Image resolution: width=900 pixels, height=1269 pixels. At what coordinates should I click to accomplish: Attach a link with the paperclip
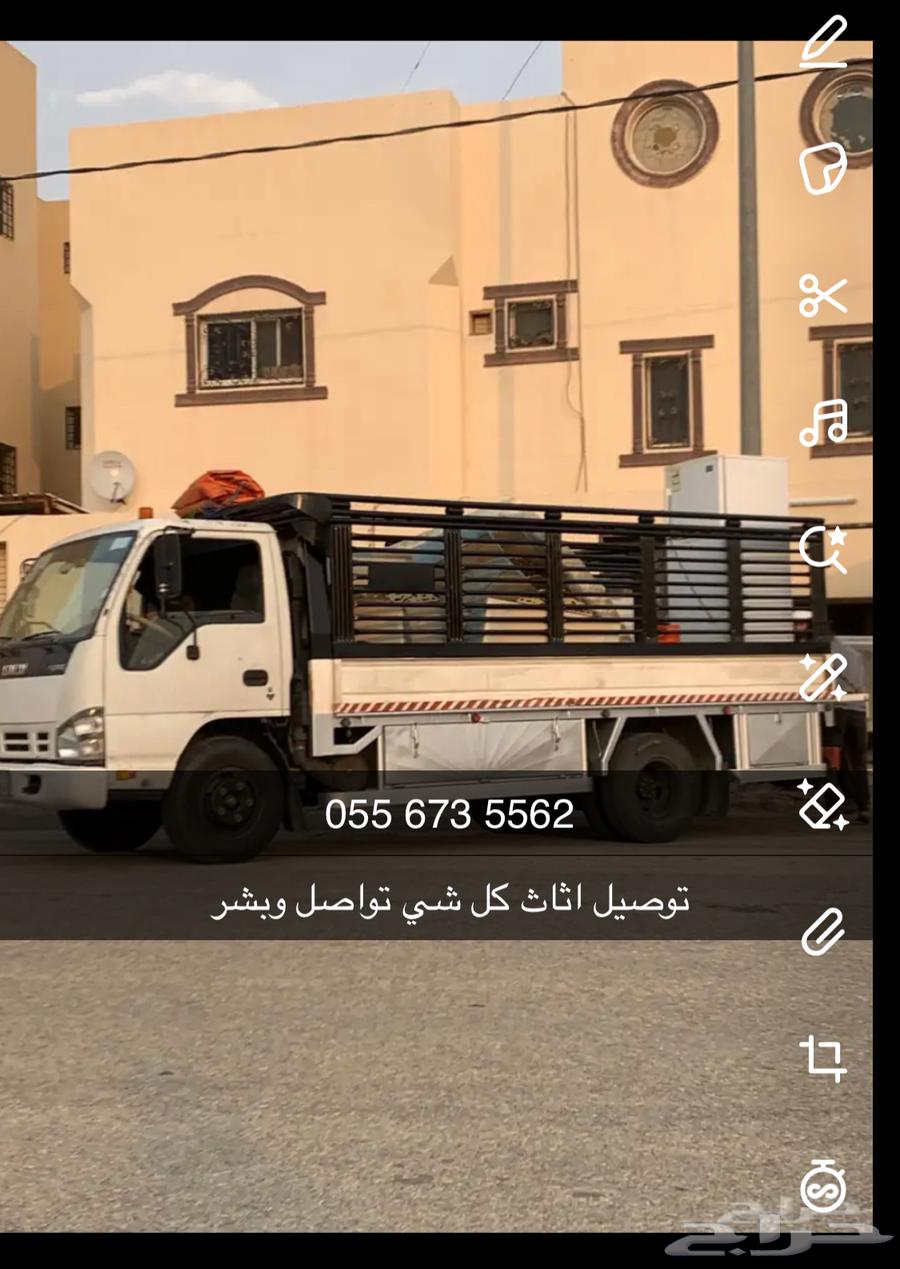(823, 931)
